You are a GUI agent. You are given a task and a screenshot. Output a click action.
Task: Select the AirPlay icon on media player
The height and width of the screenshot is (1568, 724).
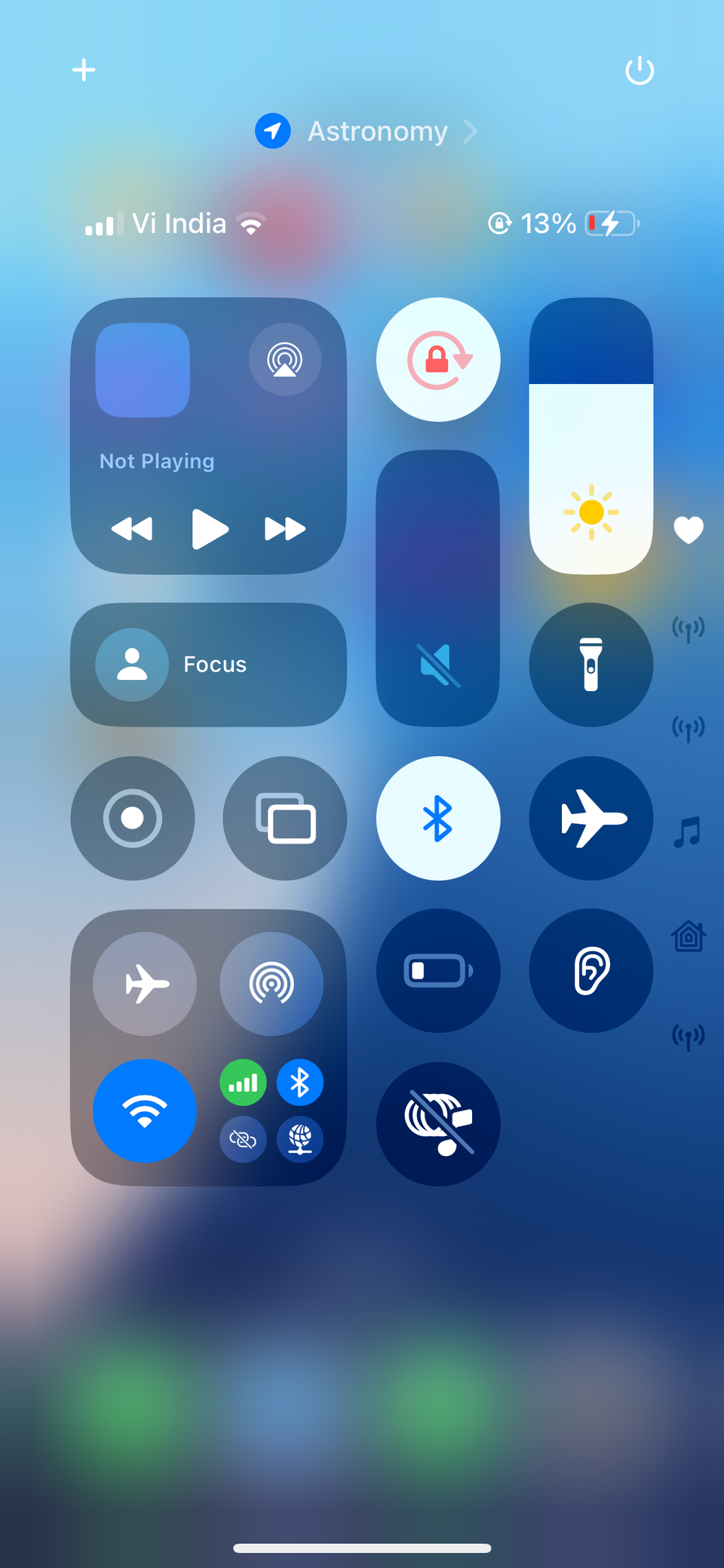tap(284, 360)
